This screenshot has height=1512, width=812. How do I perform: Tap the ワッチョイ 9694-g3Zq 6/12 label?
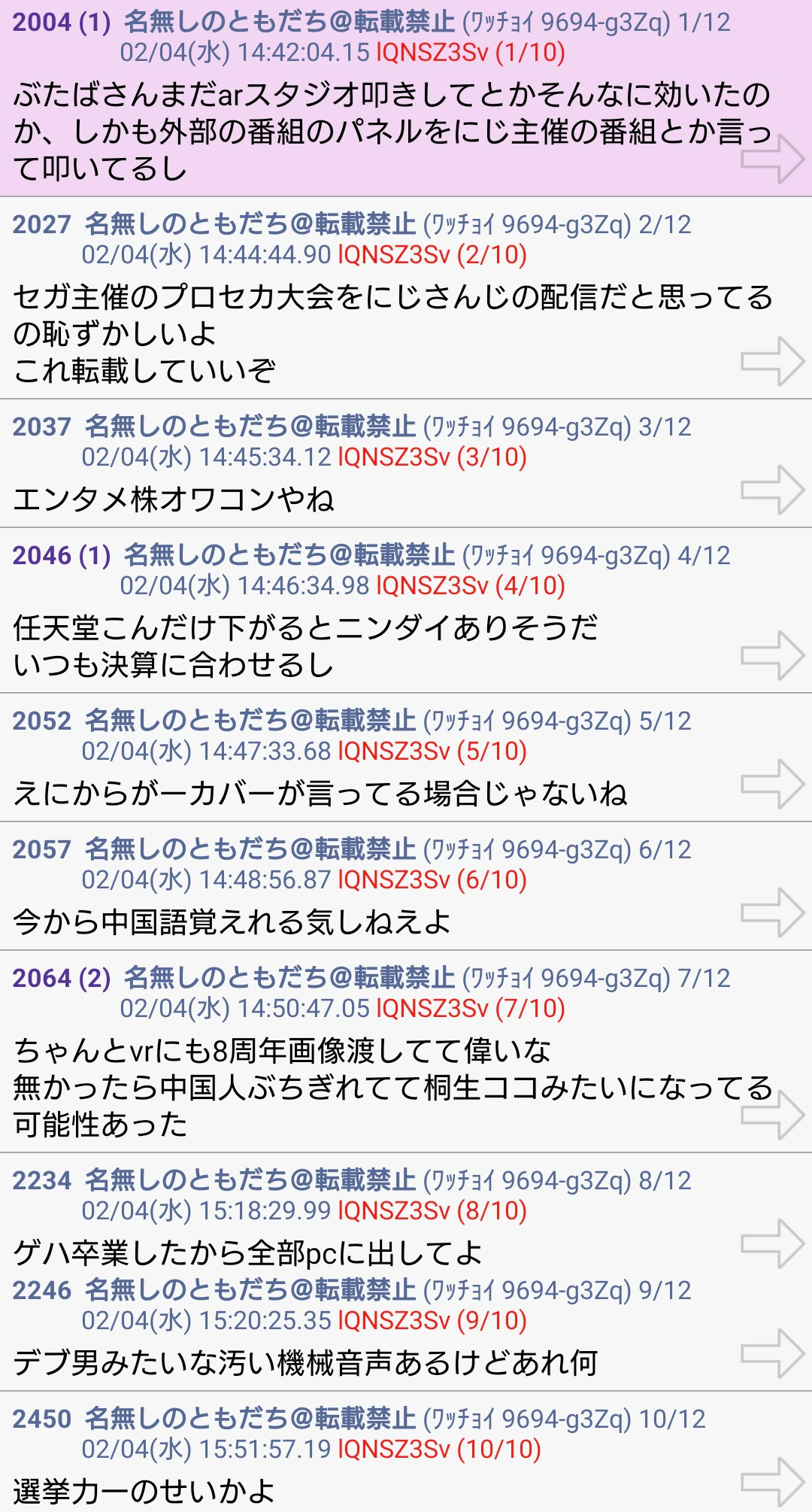click(557, 850)
